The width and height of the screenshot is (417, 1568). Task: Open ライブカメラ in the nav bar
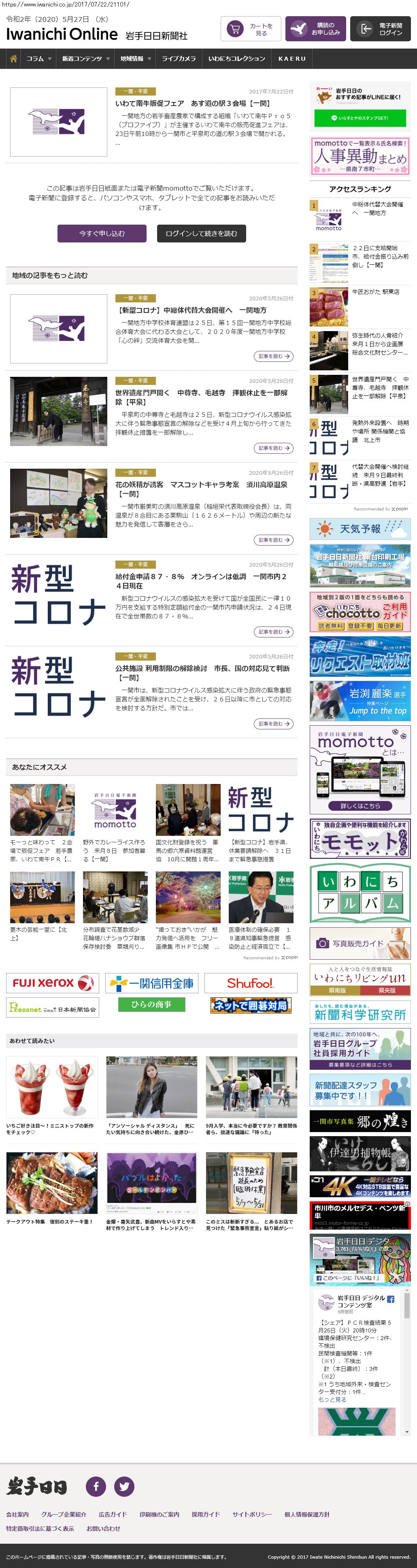(x=179, y=58)
